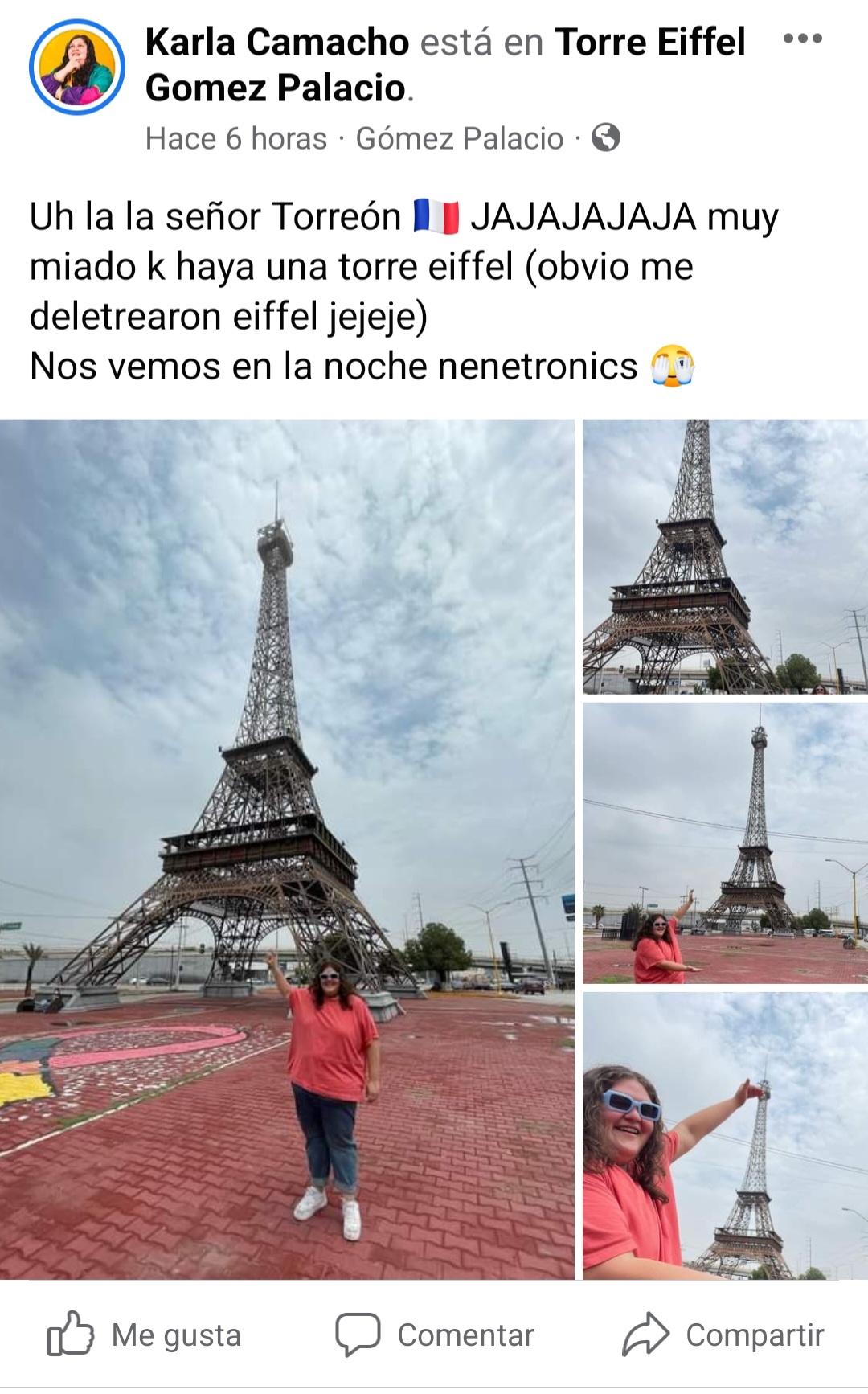868x1394 pixels.
Task: Open the post's three-dot options menu
Action: pyautogui.click(x=802, y=39)
